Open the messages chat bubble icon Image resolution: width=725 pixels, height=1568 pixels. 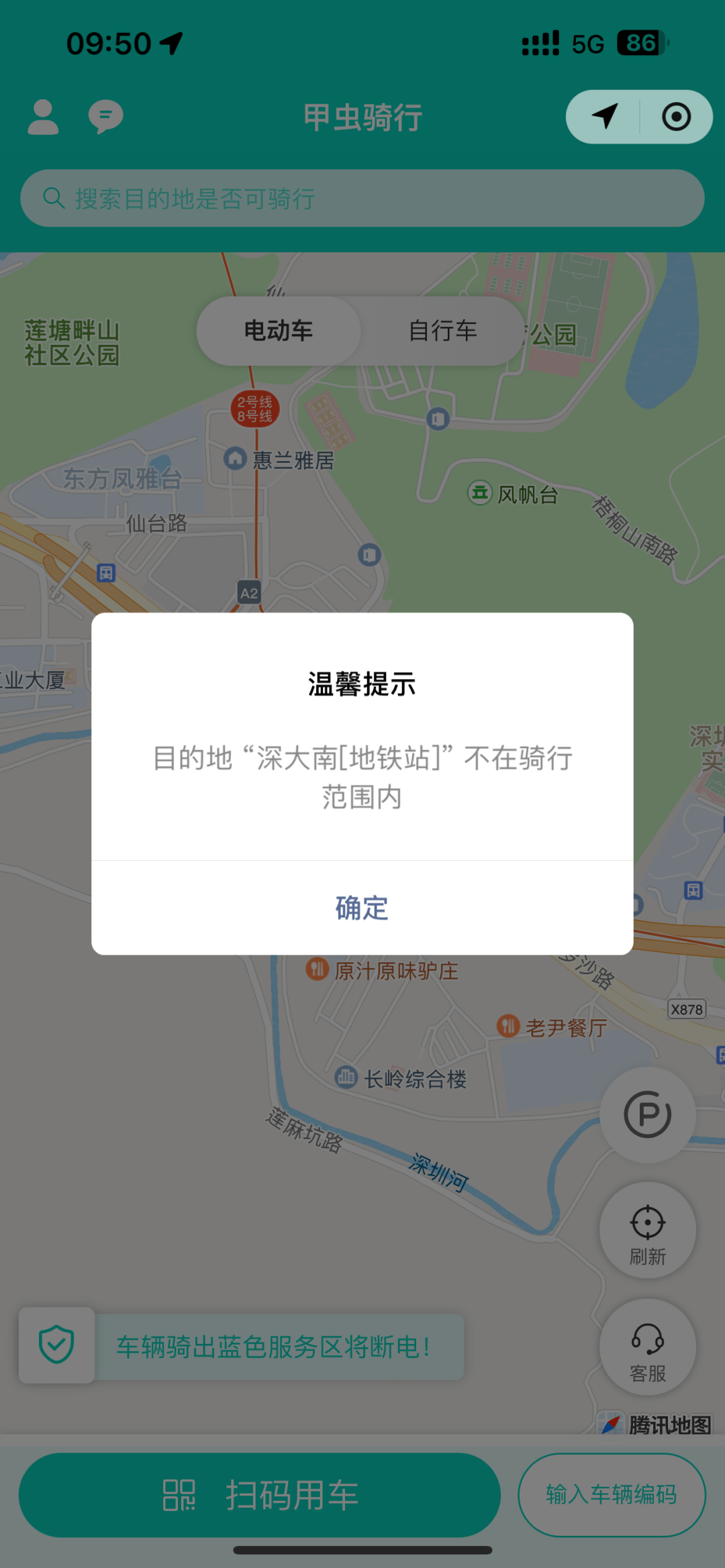[x=106, y=117]
